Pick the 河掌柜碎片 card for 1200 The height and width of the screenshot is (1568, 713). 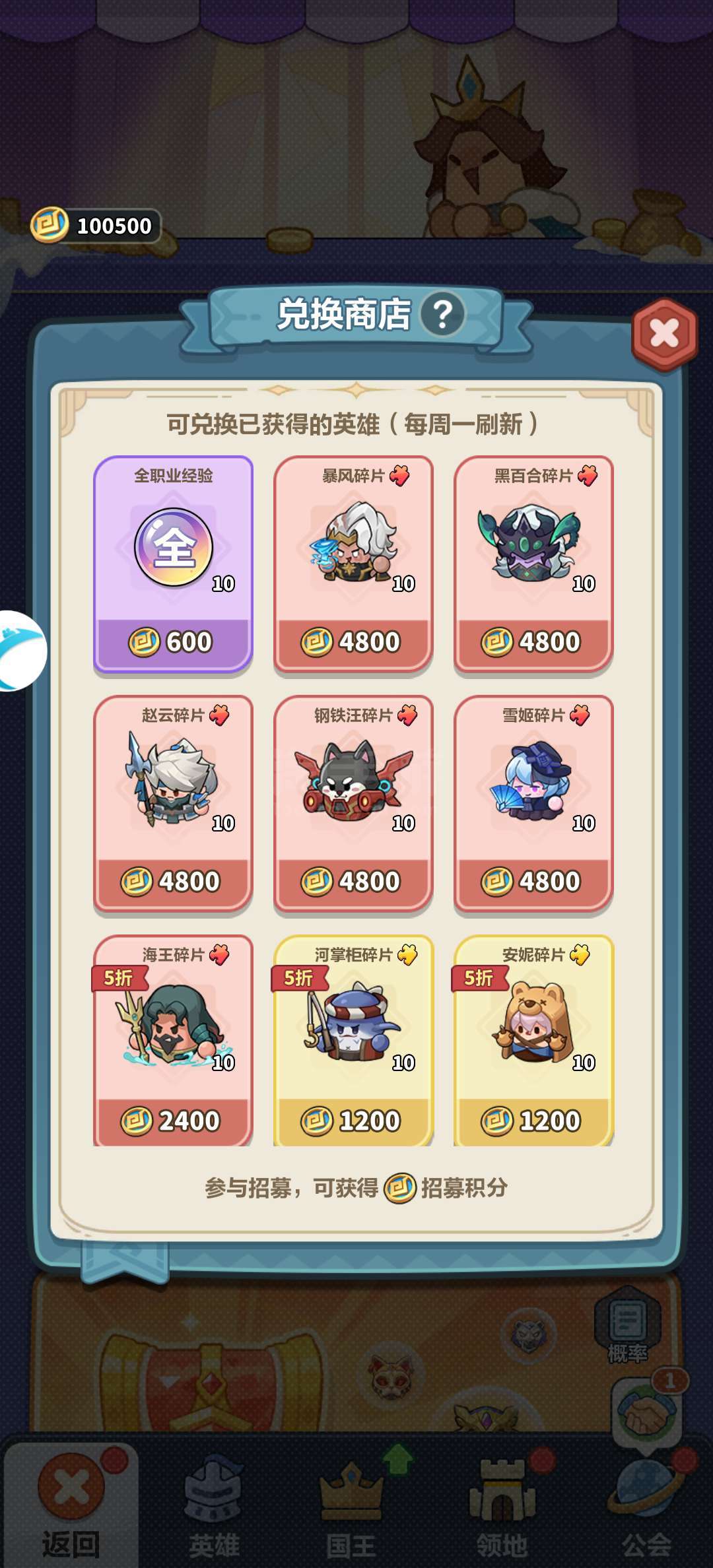353,1041
